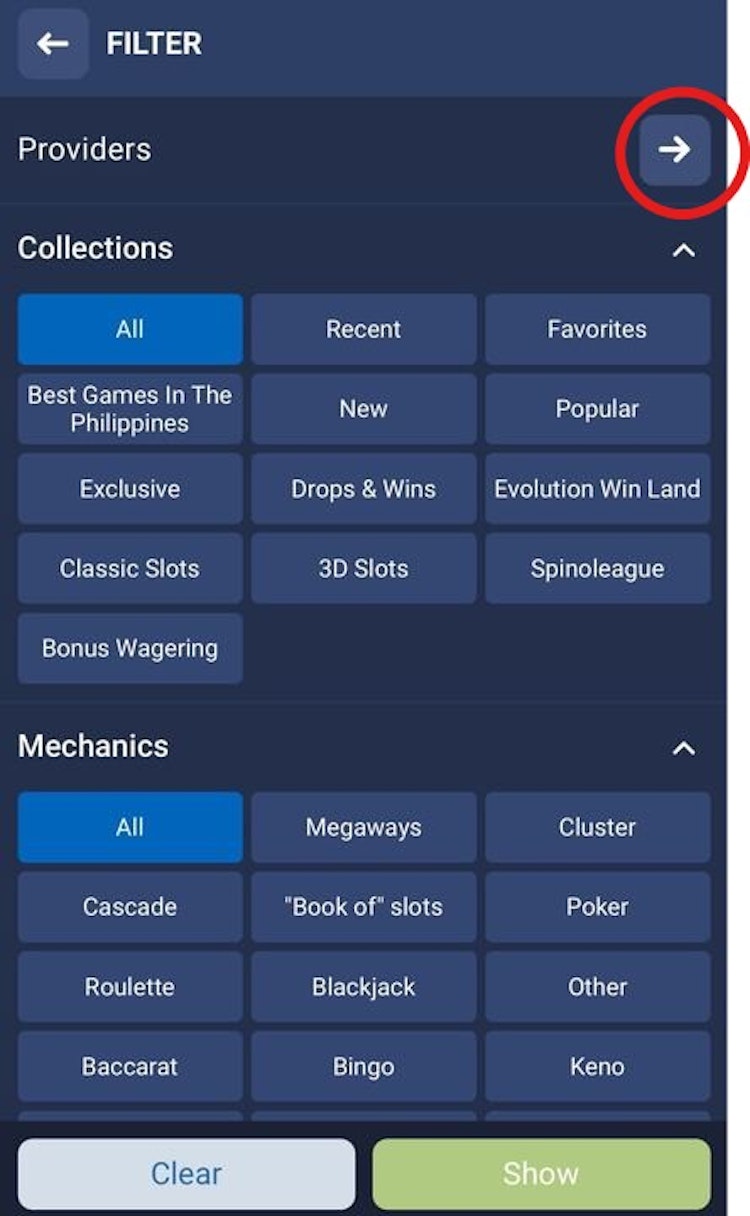
Task: Select the Bonus Wagering chip
Action: (130, 649)
